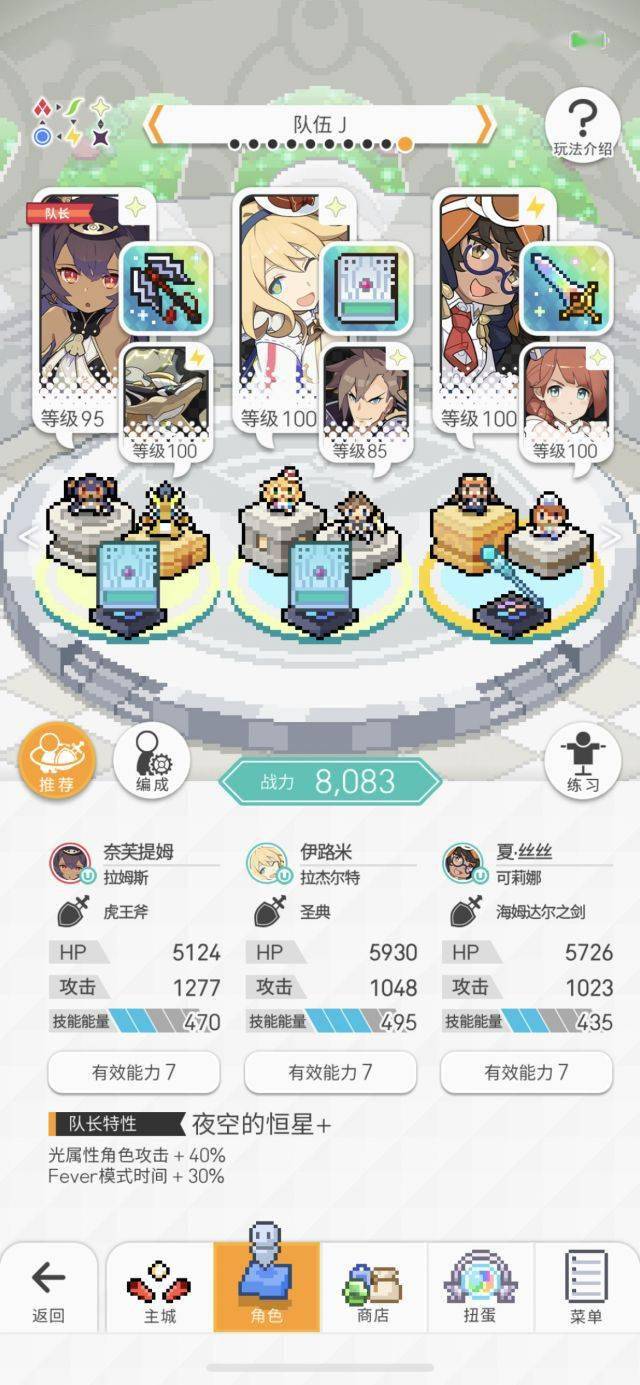Start 练习 practice mode
Image resolution: width=640 pixels, height=1385 pixels.
click(x=582, y=762)
